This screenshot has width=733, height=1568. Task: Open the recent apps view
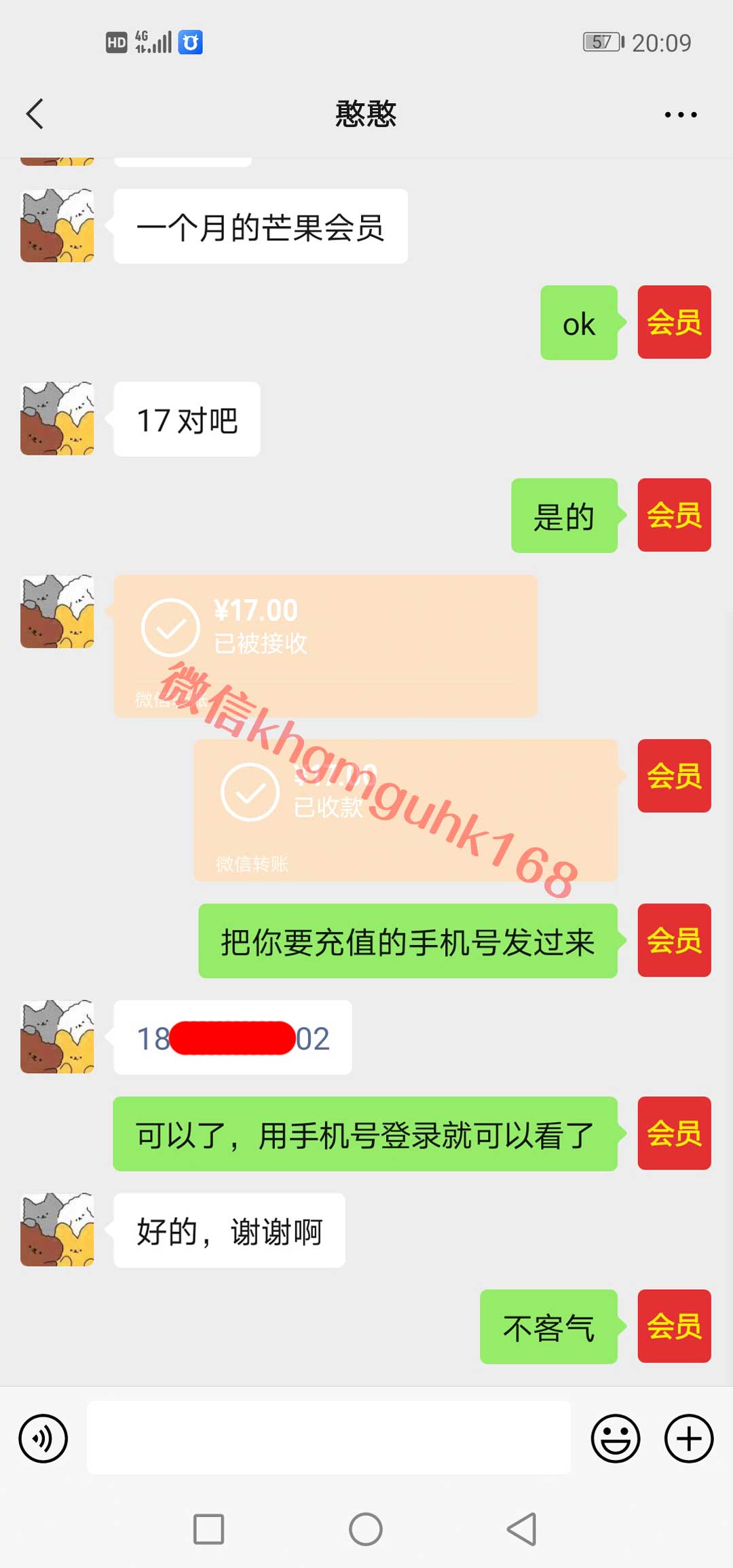coord(208,1529)
